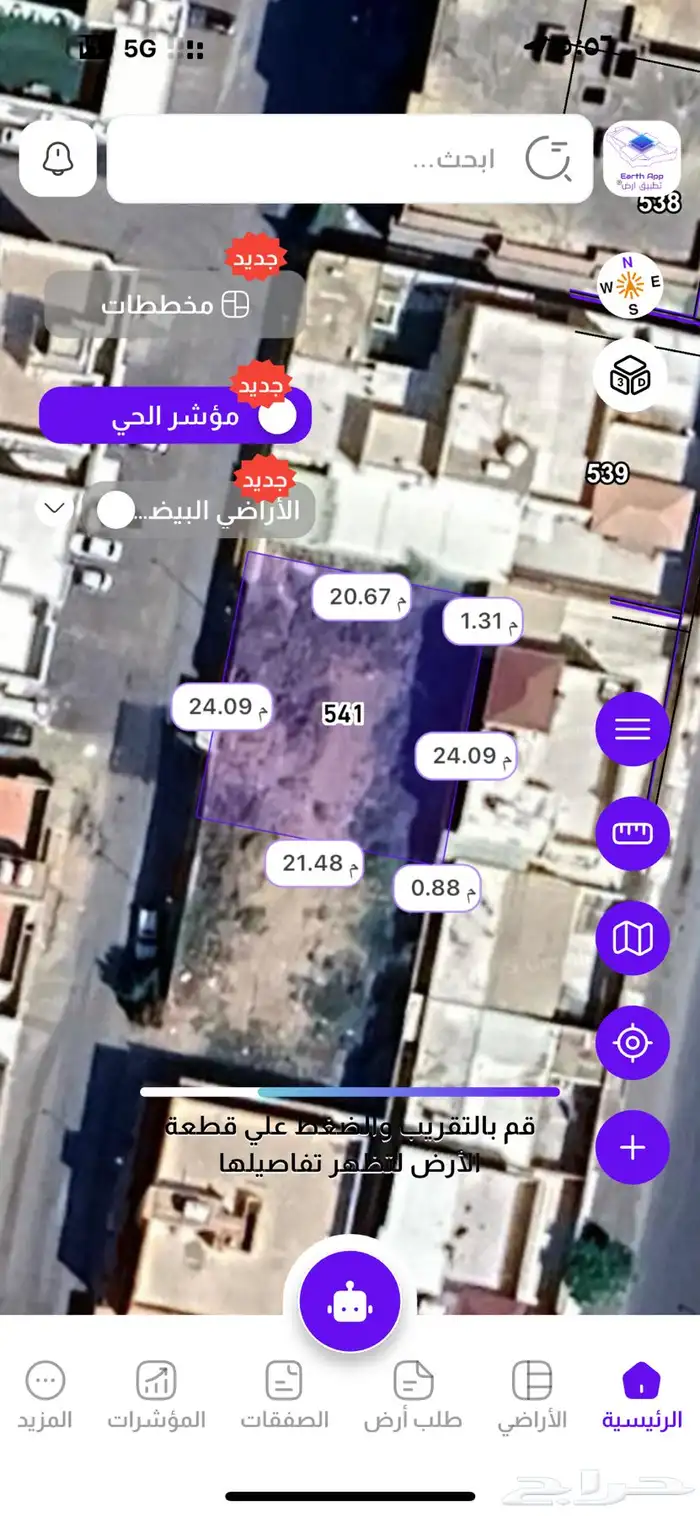This screenshot has height=1516, width=700.
Task: Expand the chevron beside الأراضي البيضاء
Action: click(x=55, y=508)
